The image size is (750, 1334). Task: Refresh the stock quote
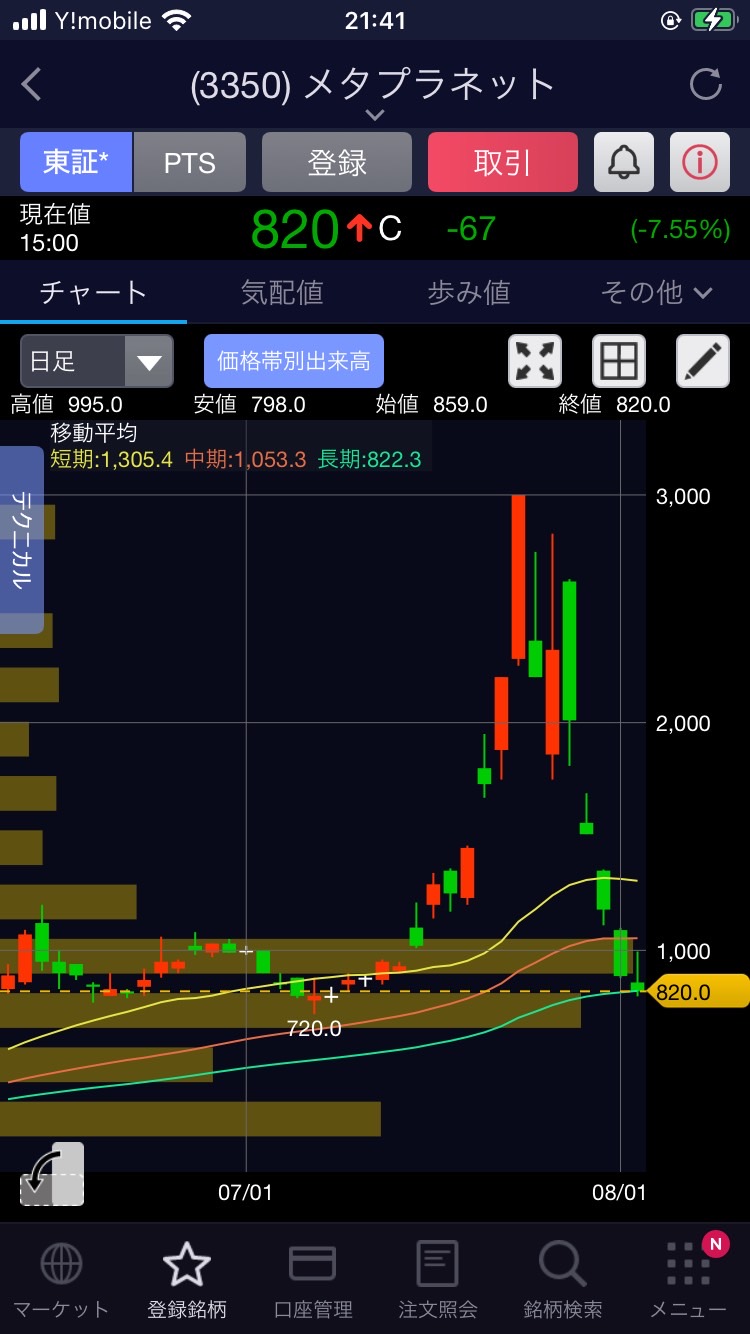pyautogui.click(x=706, y=85)
